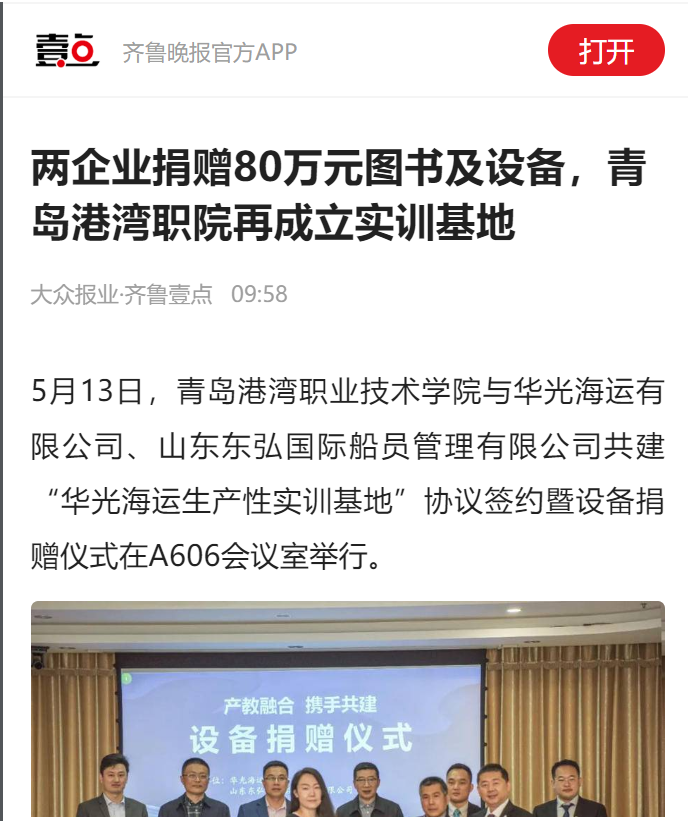
Task: Tap the red 打开 button
Action: 606,51
